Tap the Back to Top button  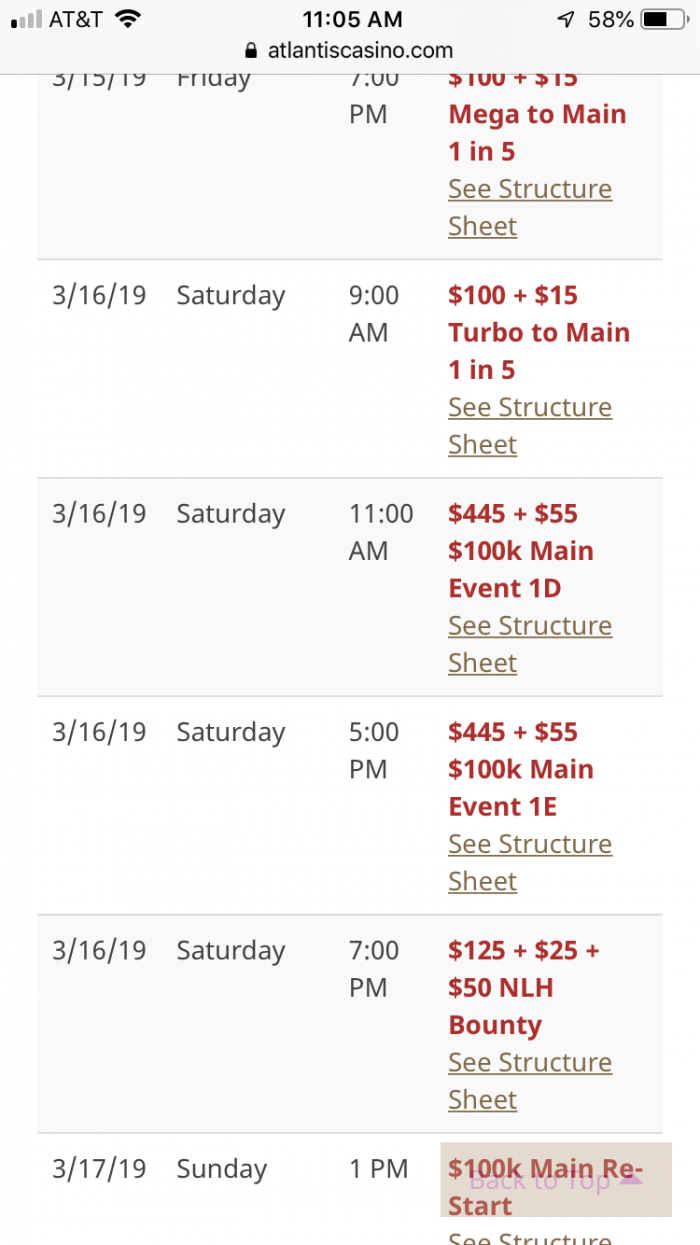555,1180
